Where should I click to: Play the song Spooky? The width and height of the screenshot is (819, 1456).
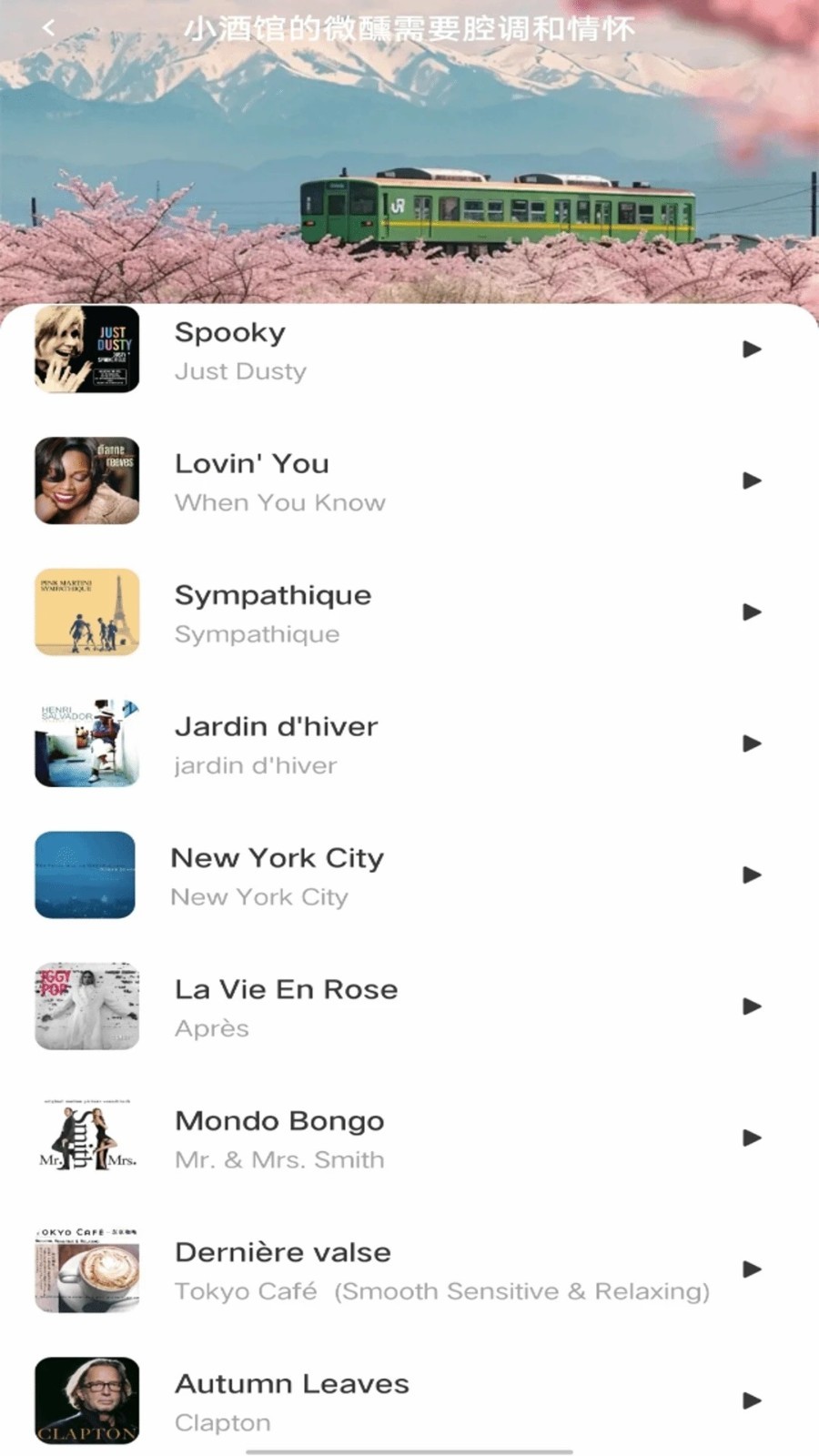coord(752,349)
